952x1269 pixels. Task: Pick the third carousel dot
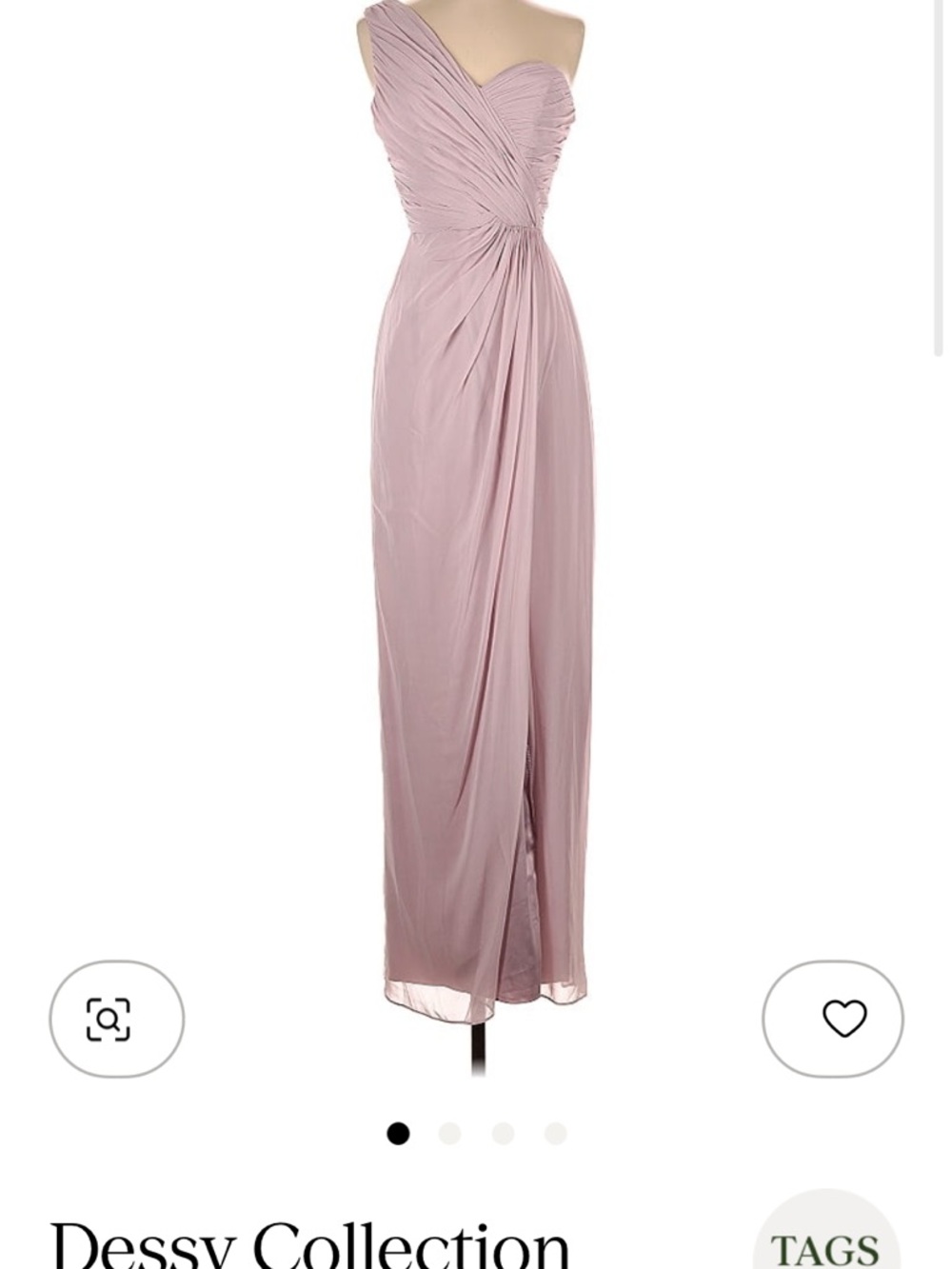pyautogui.click(x=500, y=1134)
